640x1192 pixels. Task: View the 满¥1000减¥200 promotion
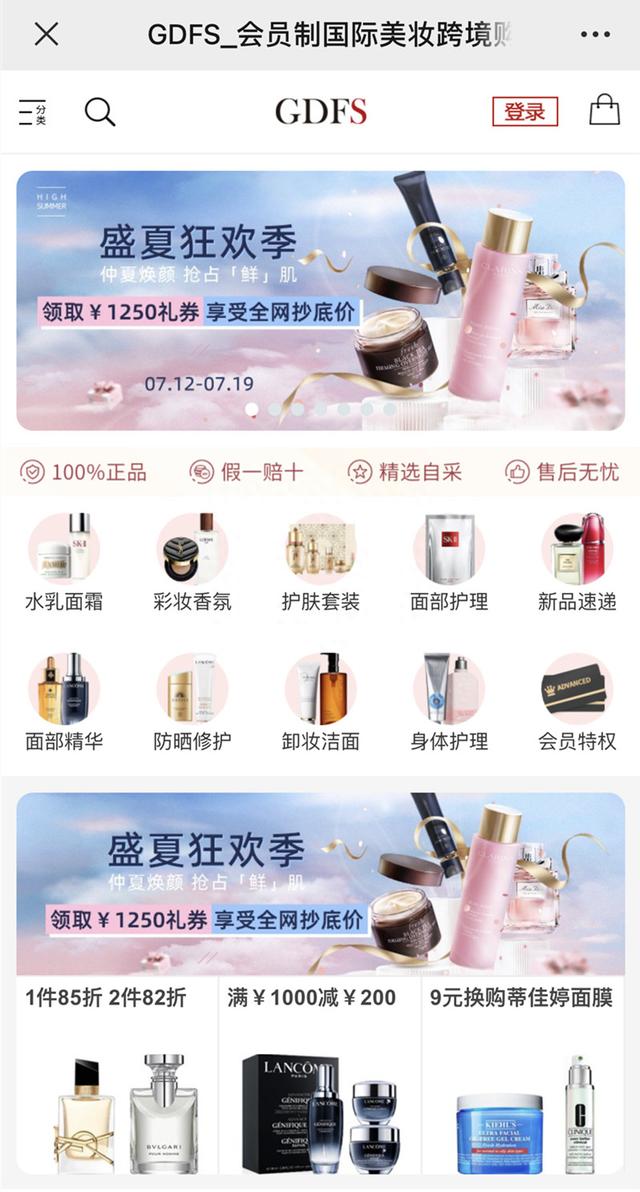pyautogui.click(x=320, y=1080)
